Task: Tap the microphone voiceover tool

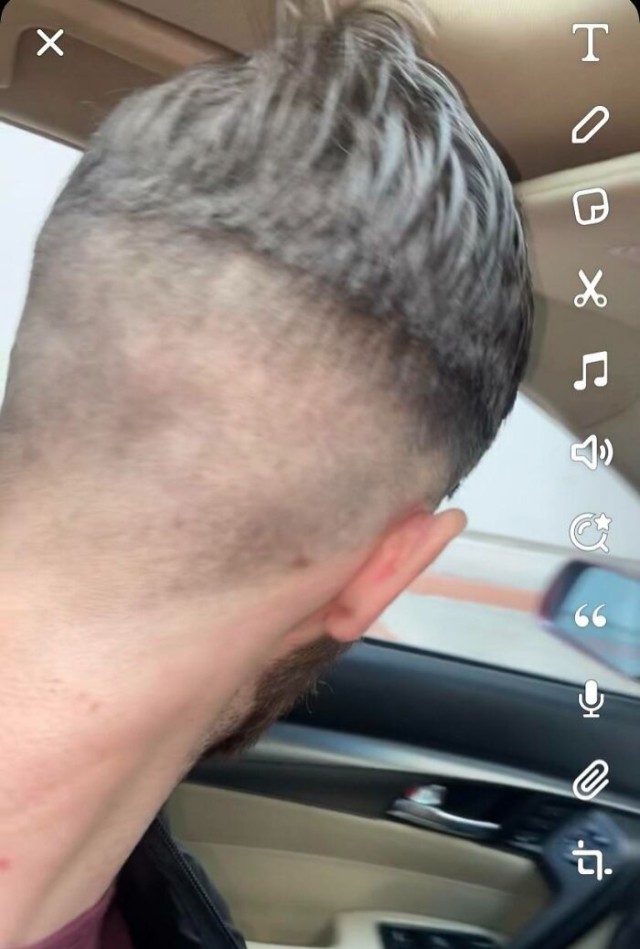Action: (x=591, y=698)
